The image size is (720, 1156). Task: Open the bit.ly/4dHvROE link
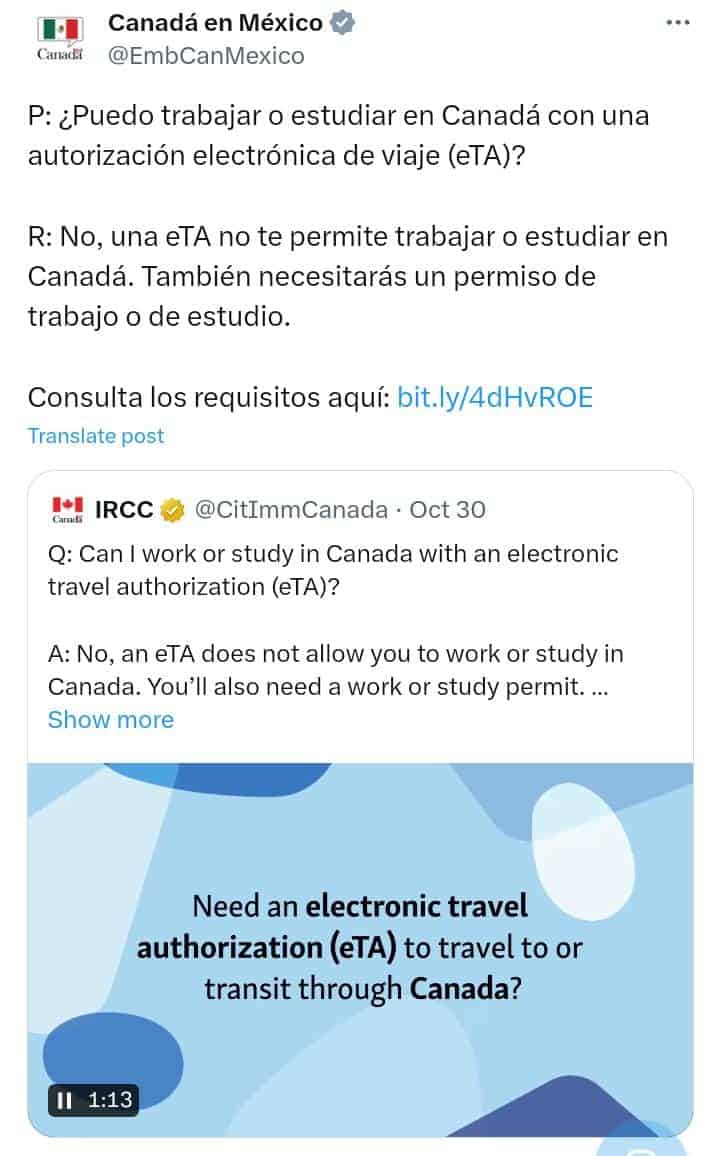click(495, 398)
